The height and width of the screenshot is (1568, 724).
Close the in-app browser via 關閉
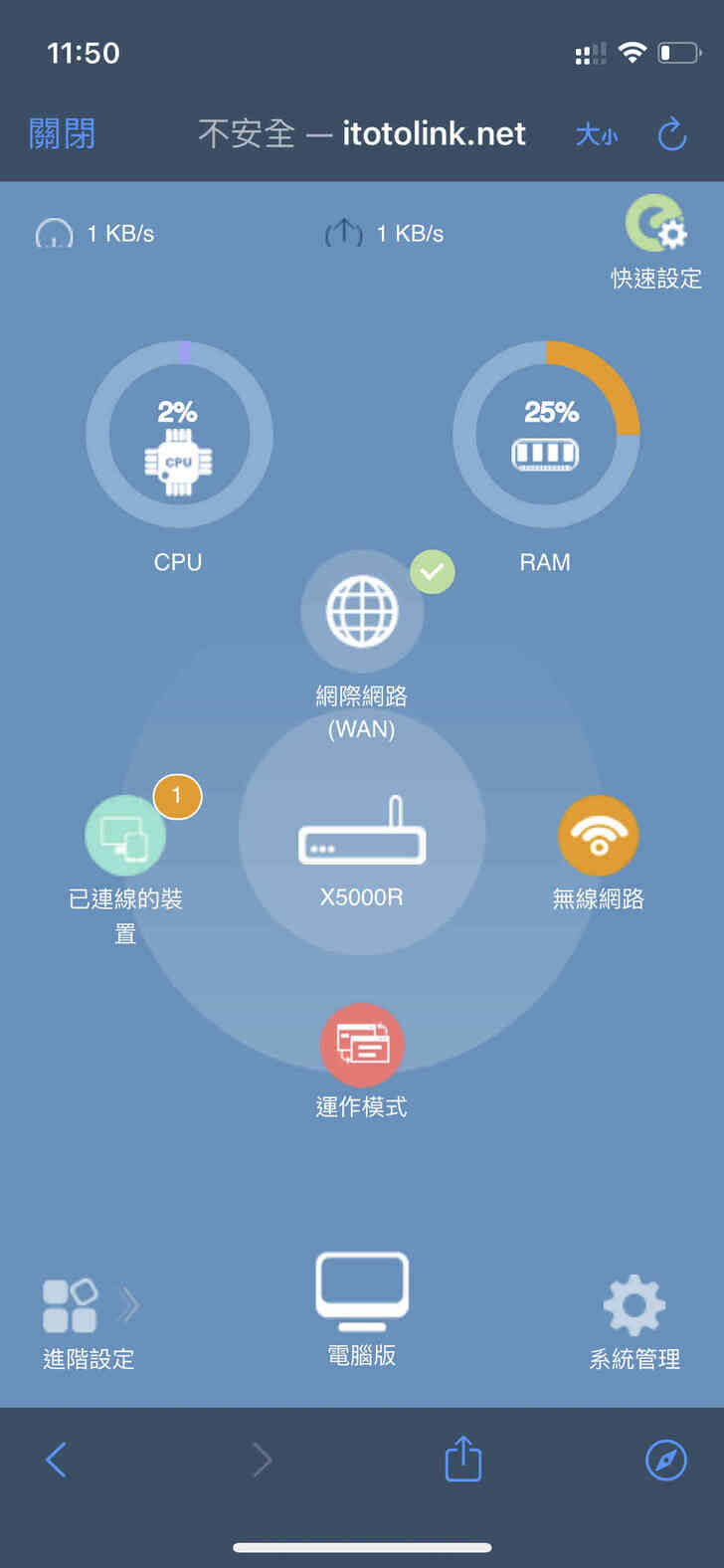pyautogui.click(x=62, y=134)
